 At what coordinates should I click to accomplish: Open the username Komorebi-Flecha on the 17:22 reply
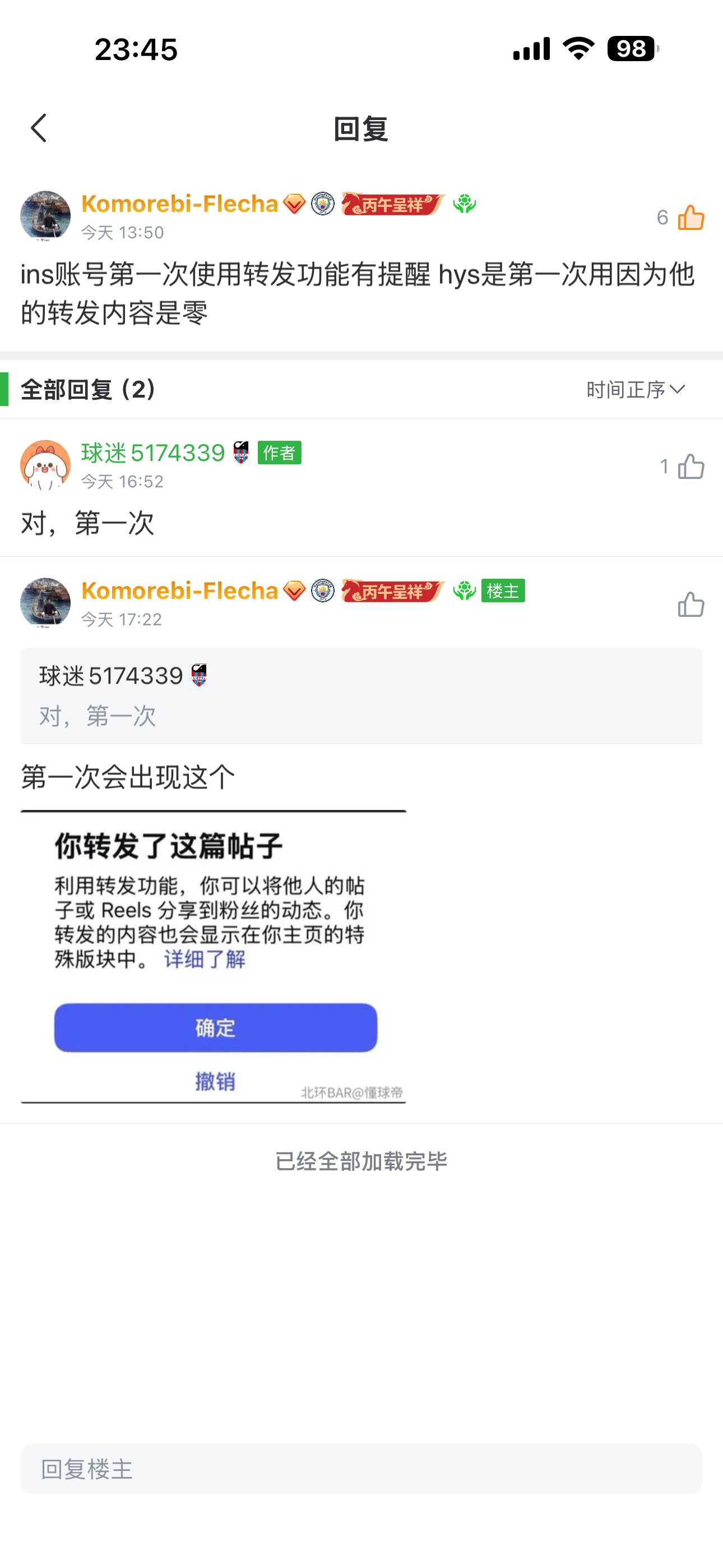179,591
